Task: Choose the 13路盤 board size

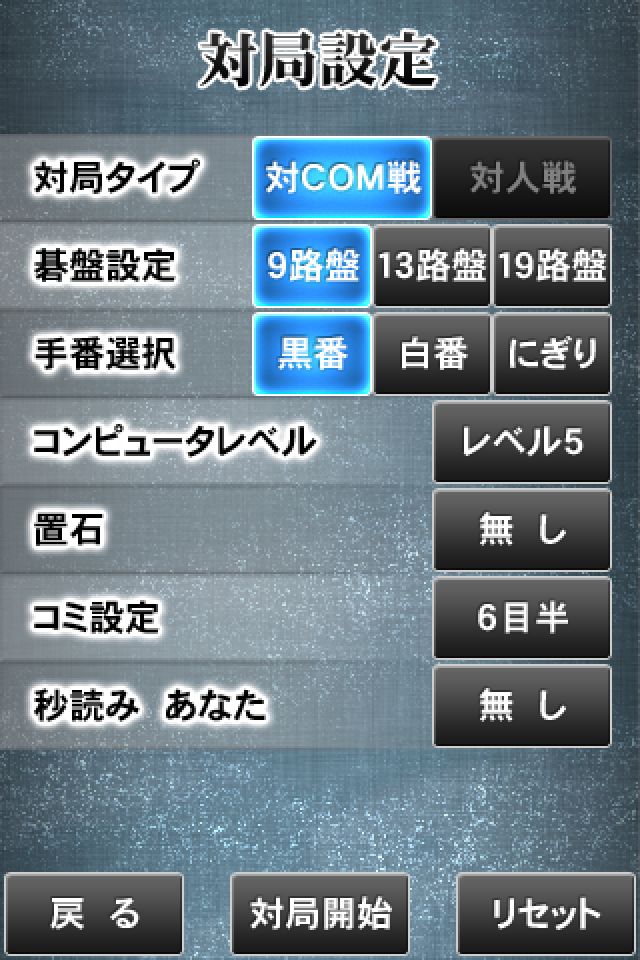Action: 432,267
